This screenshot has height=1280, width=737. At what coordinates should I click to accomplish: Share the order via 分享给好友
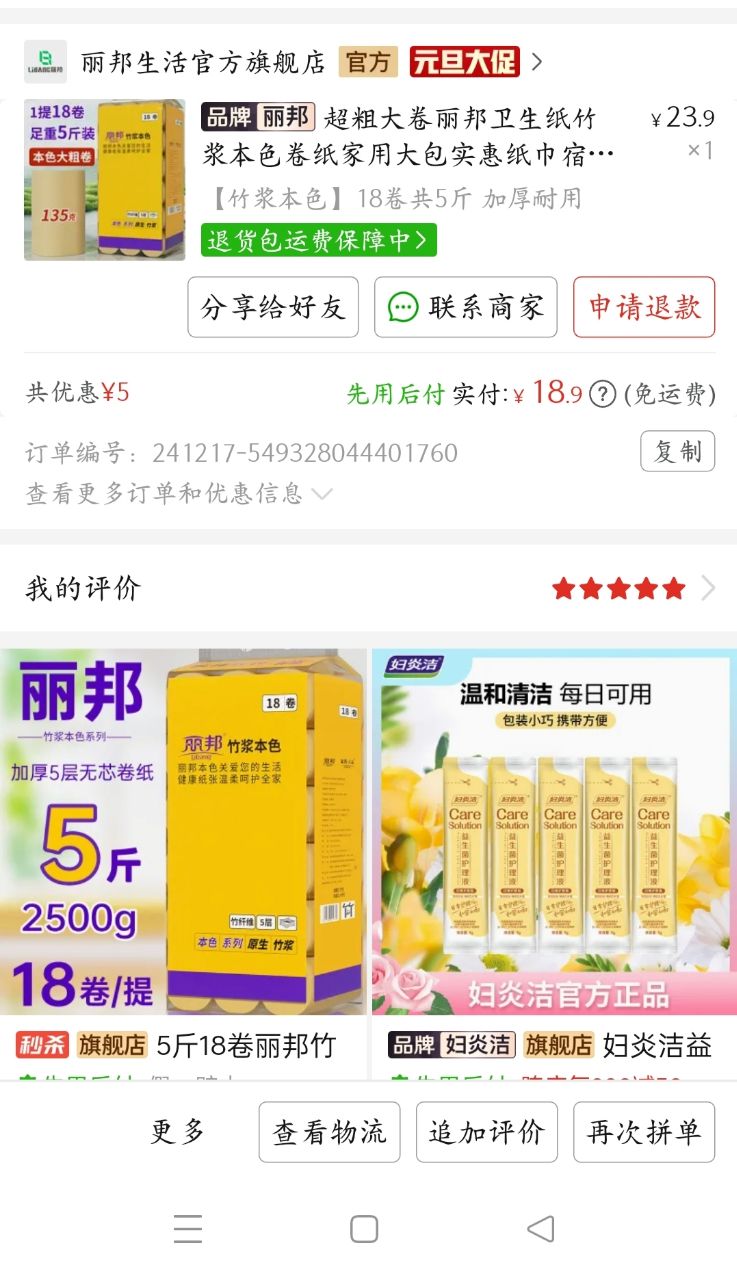[273, 307]
